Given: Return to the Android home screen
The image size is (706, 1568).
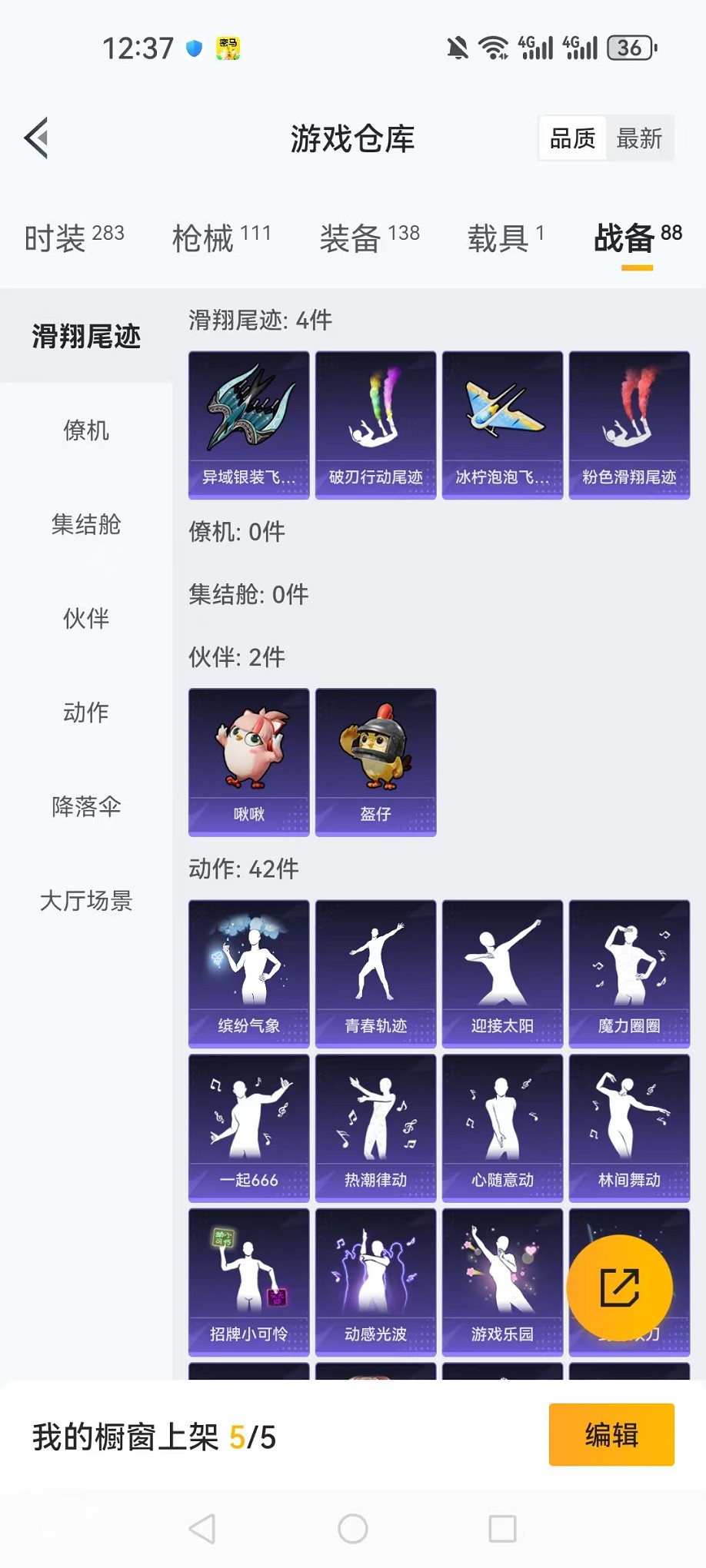Looking at the screenshot, I should point(353,1529).
